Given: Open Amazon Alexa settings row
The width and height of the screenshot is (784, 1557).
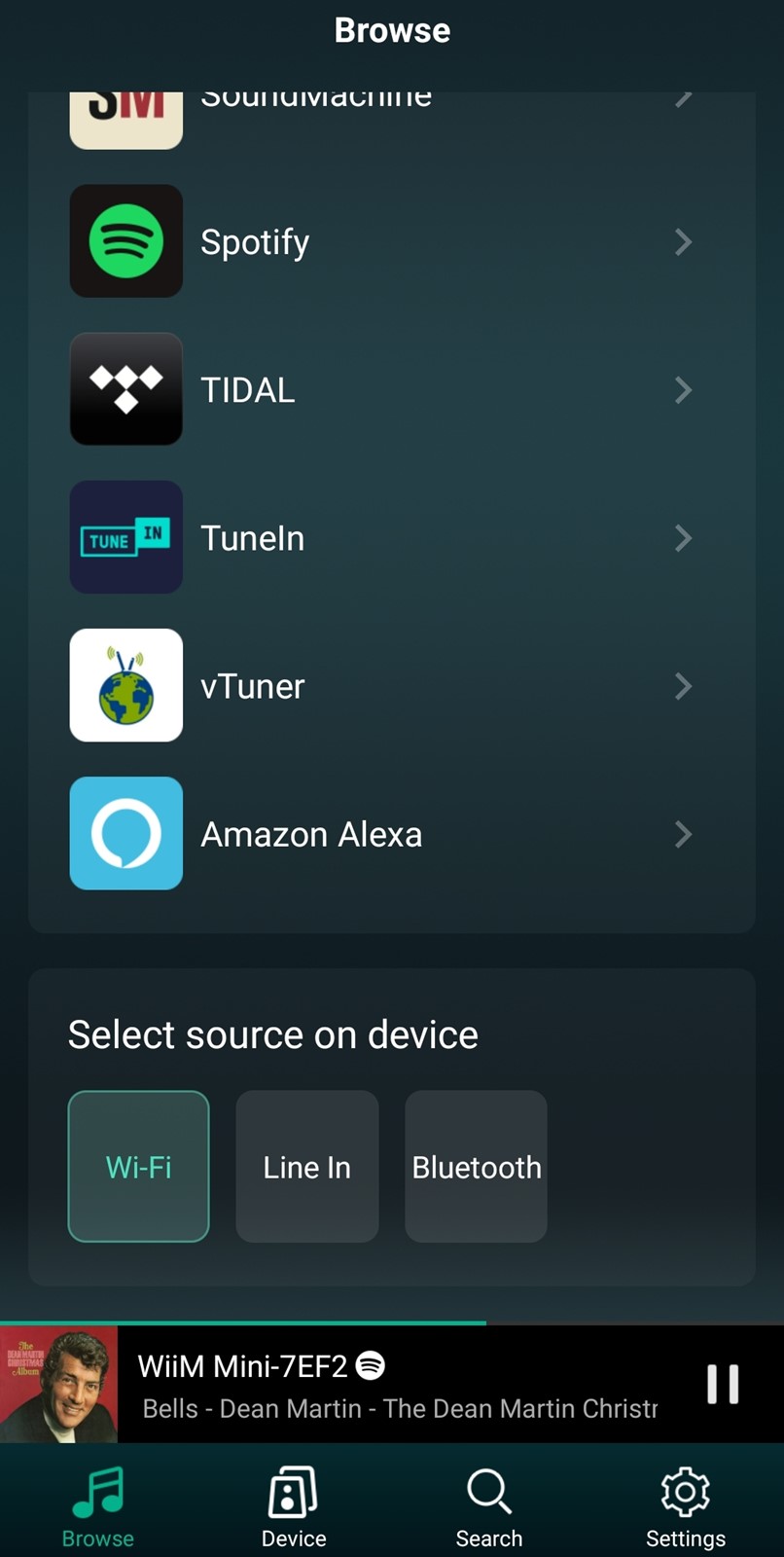Looking at the screenshot, I should tap(392, 834).
